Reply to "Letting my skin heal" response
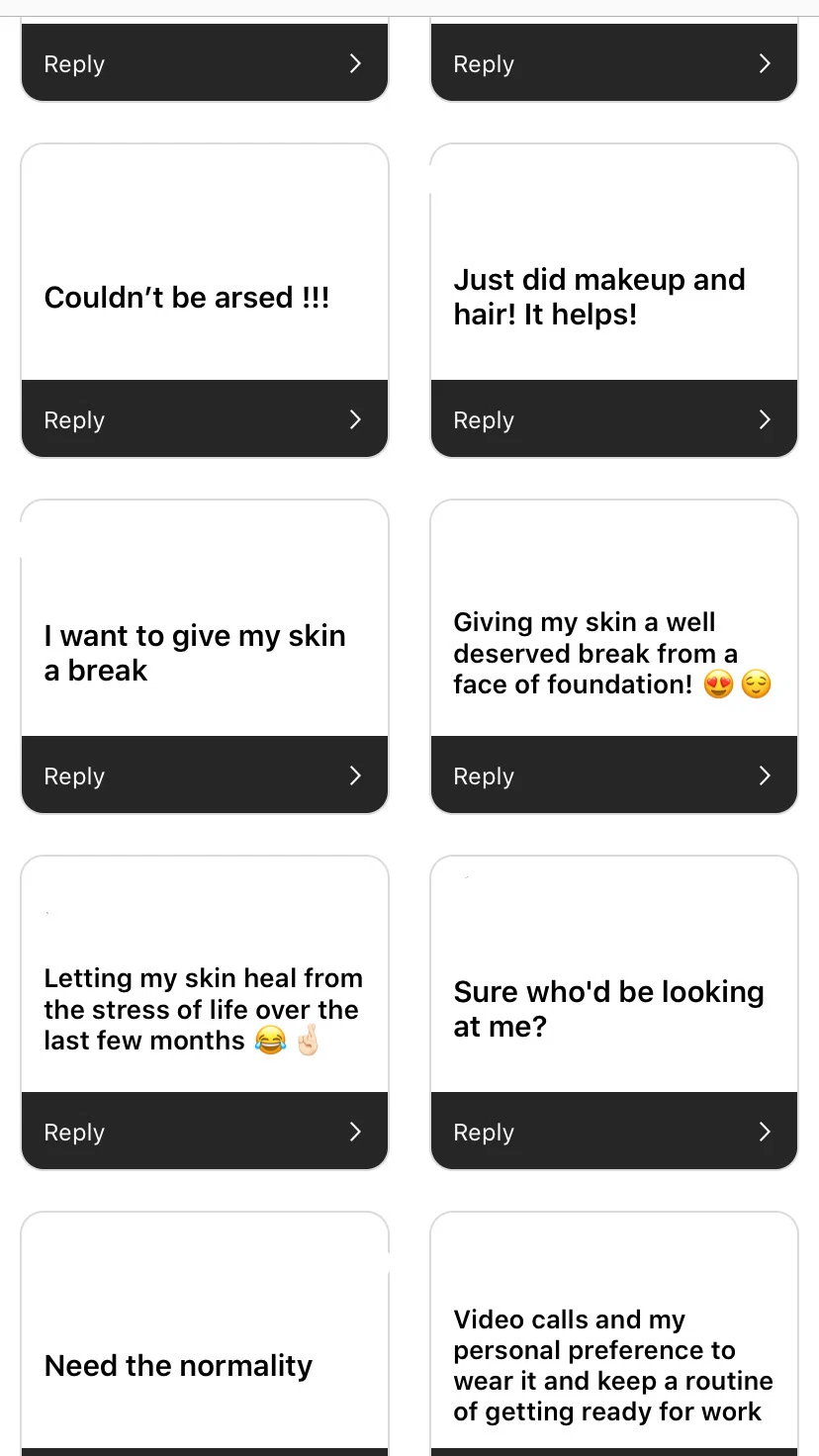Viewport: 819px width, 1456px height. click(x=204, y=1132)
